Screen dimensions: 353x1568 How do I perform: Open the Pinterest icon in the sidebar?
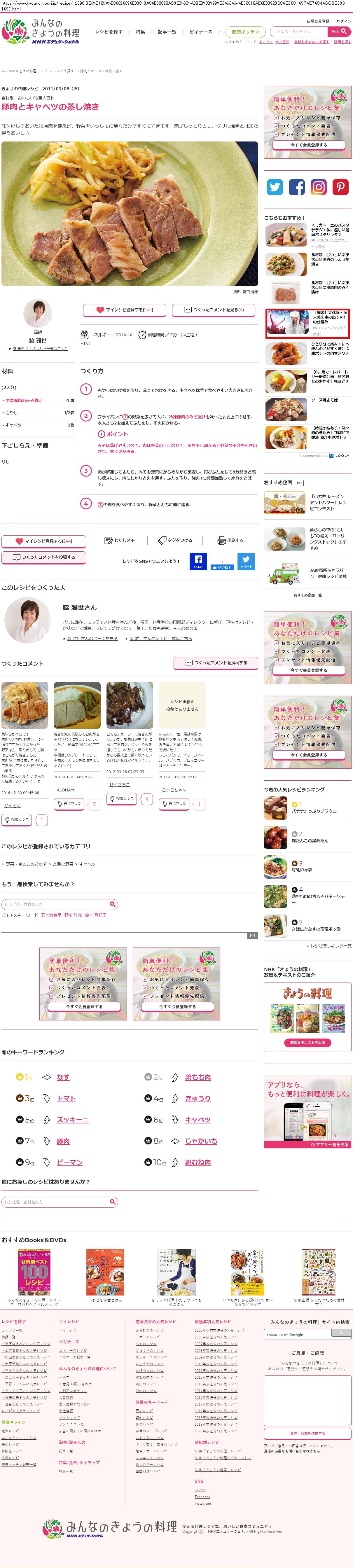341,188
